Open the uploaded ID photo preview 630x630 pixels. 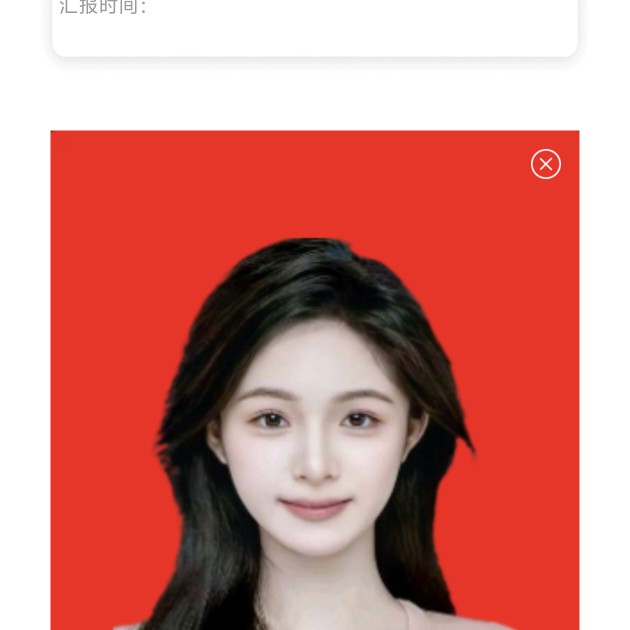pos(314,400)
